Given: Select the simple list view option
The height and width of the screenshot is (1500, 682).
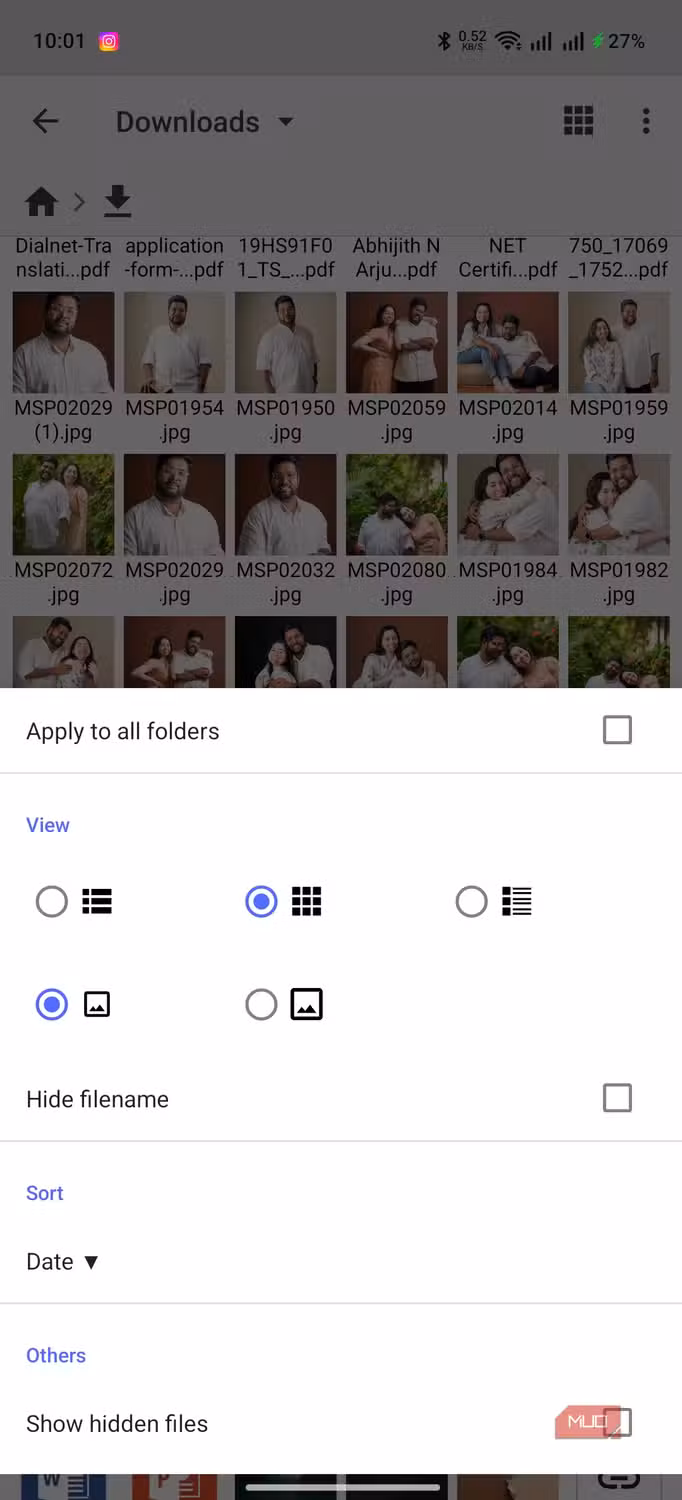Looking at the screenshot, I should (x=52, y=902).
